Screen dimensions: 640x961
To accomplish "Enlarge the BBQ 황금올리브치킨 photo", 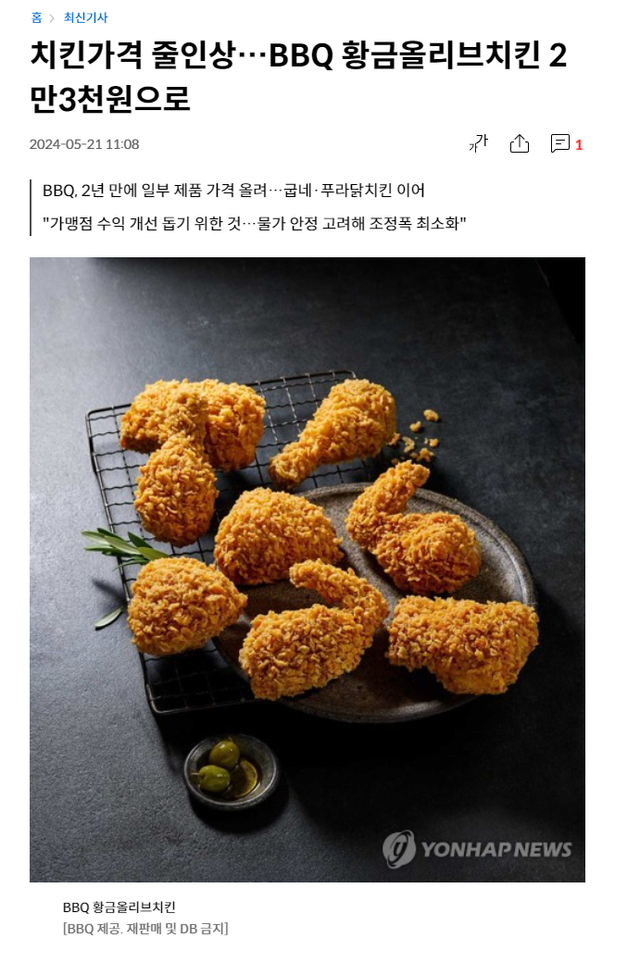I will tap(307, 569).
